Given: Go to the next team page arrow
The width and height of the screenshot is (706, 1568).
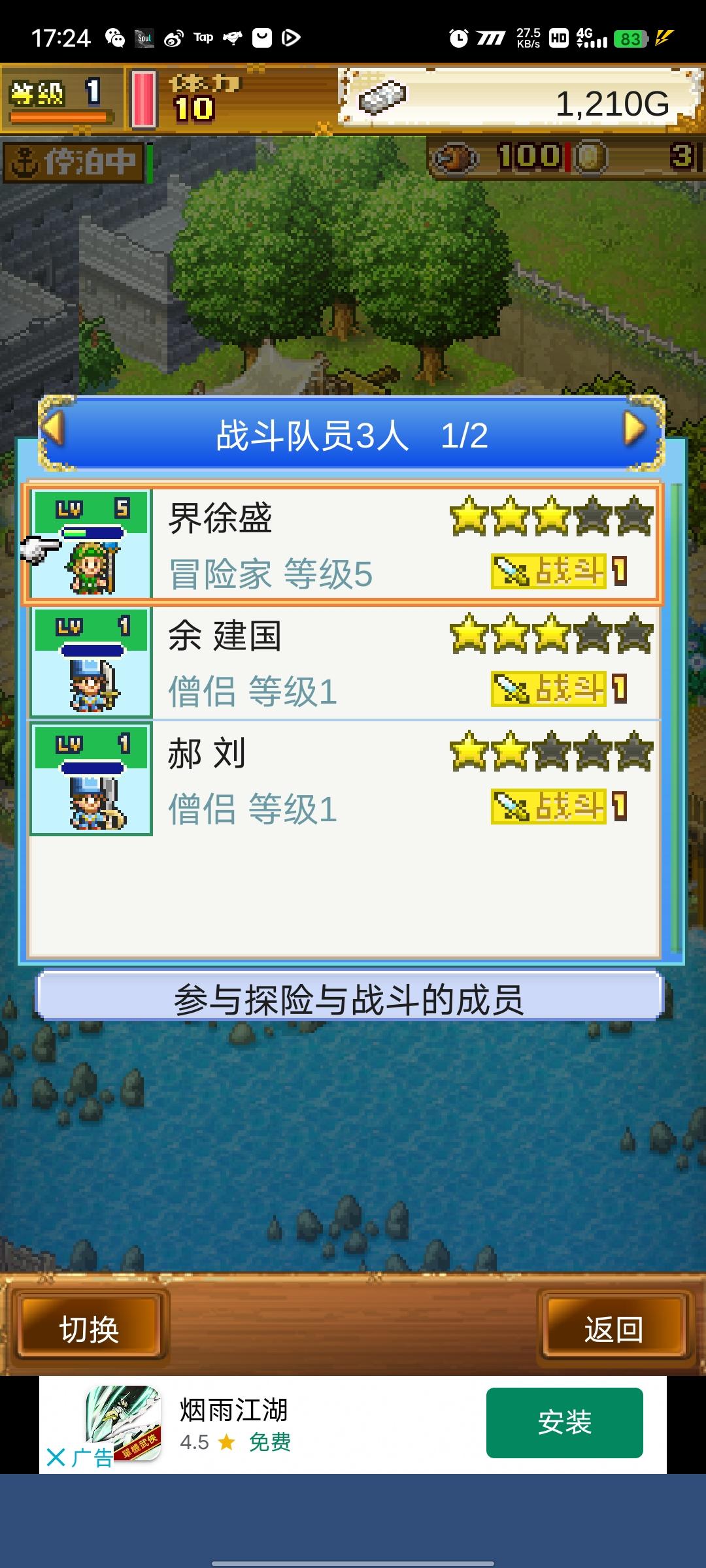Looking at the screenshot, I should (x=634, y=430).
